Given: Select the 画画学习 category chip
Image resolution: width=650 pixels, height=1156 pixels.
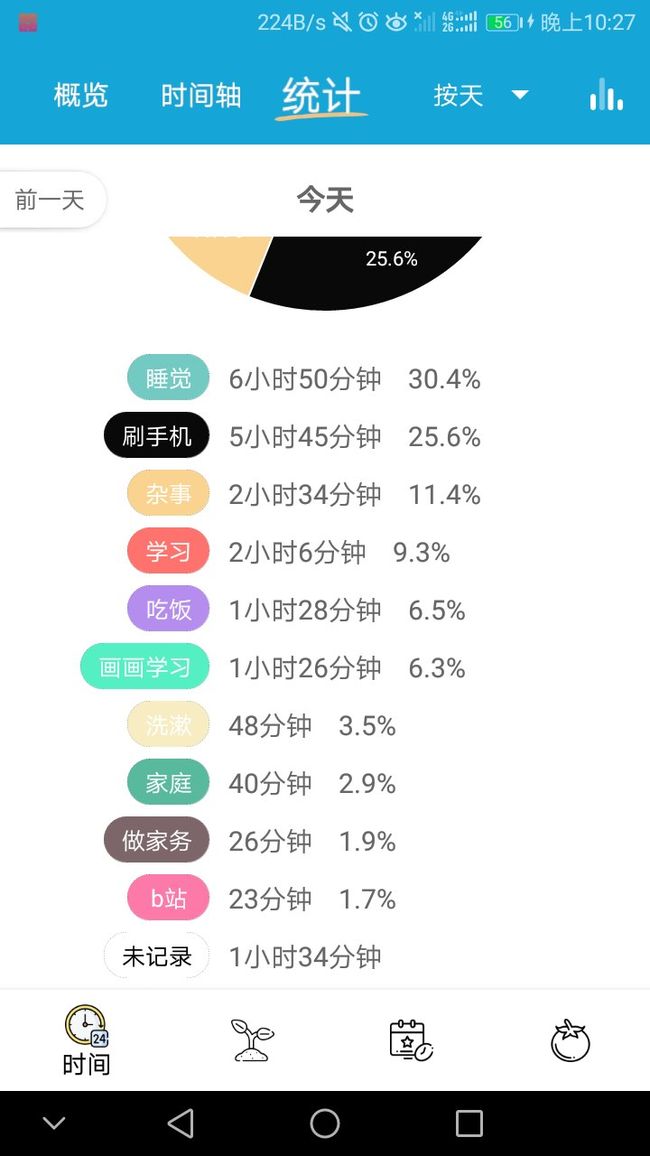Looking at the screenshot, I should 144,666.
